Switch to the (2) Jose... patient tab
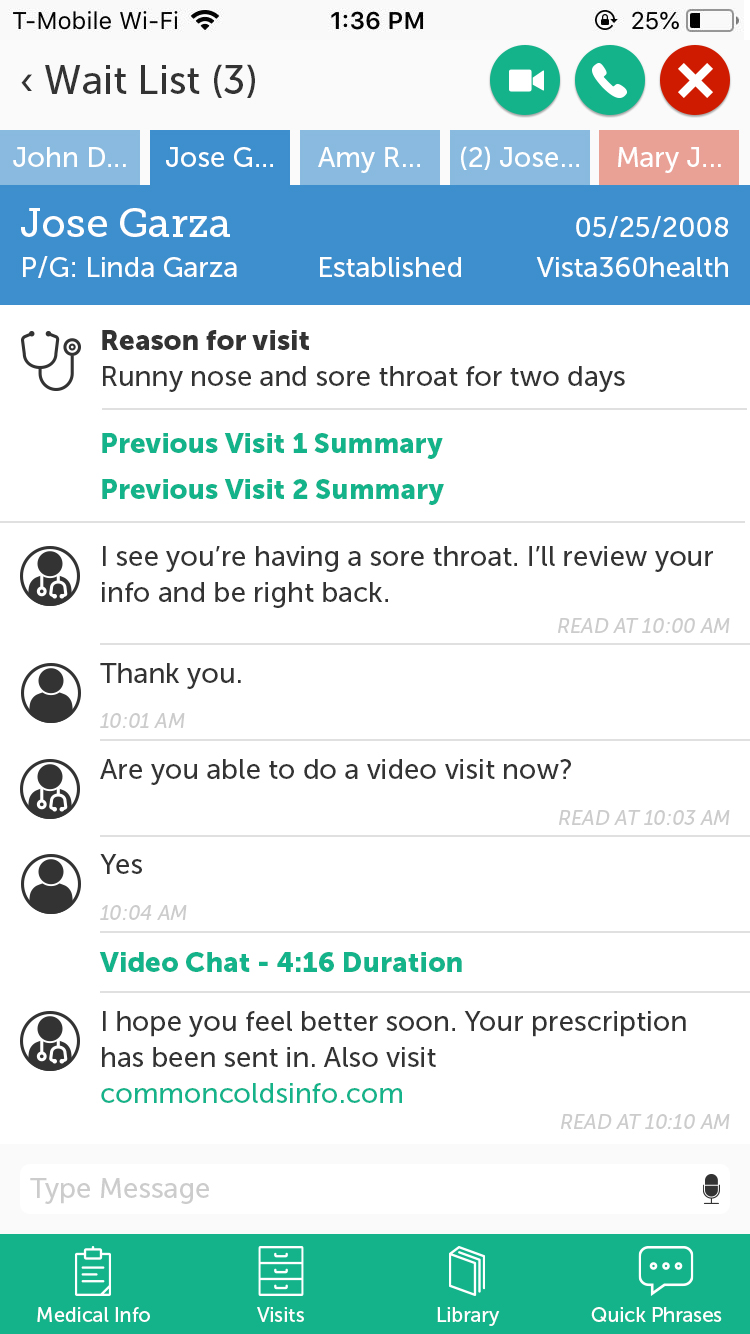This screenshot has height=1334, width=750. (x=520, y=158)
